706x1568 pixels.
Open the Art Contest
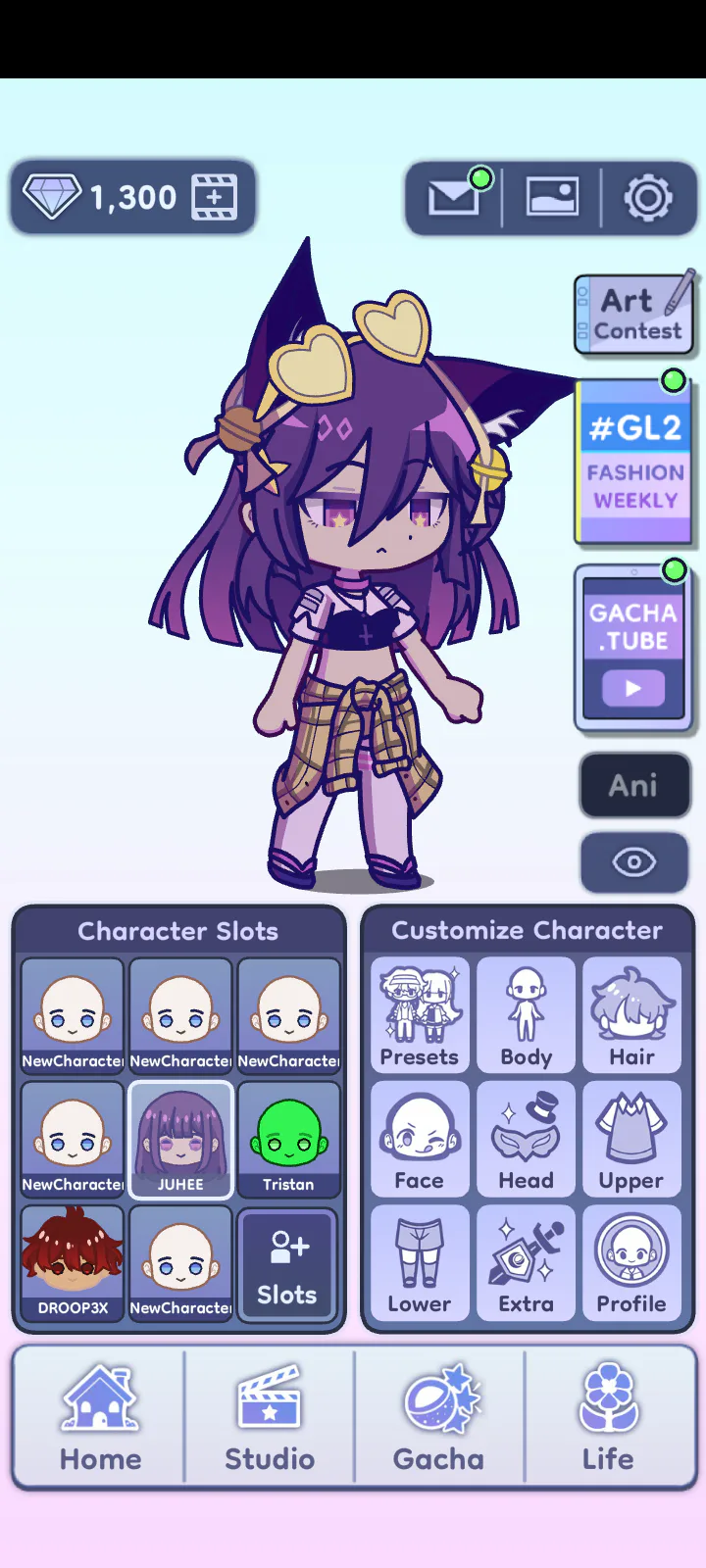(633, 314)
